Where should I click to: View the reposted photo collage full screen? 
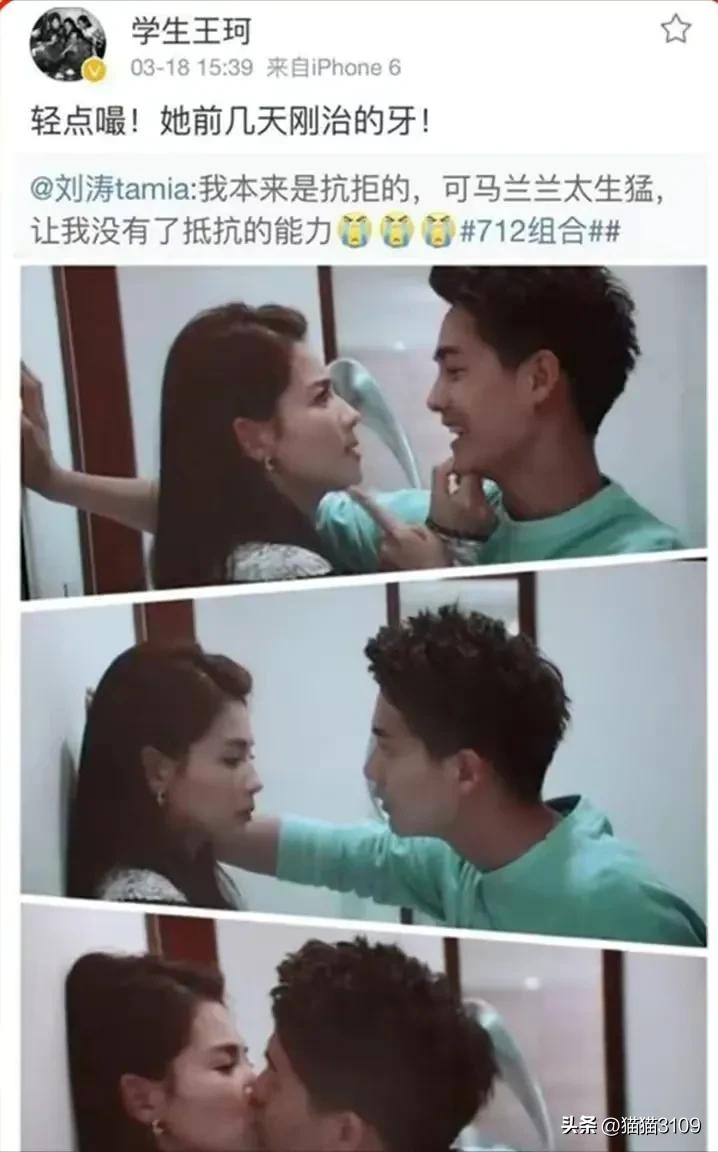click(363, 700)
